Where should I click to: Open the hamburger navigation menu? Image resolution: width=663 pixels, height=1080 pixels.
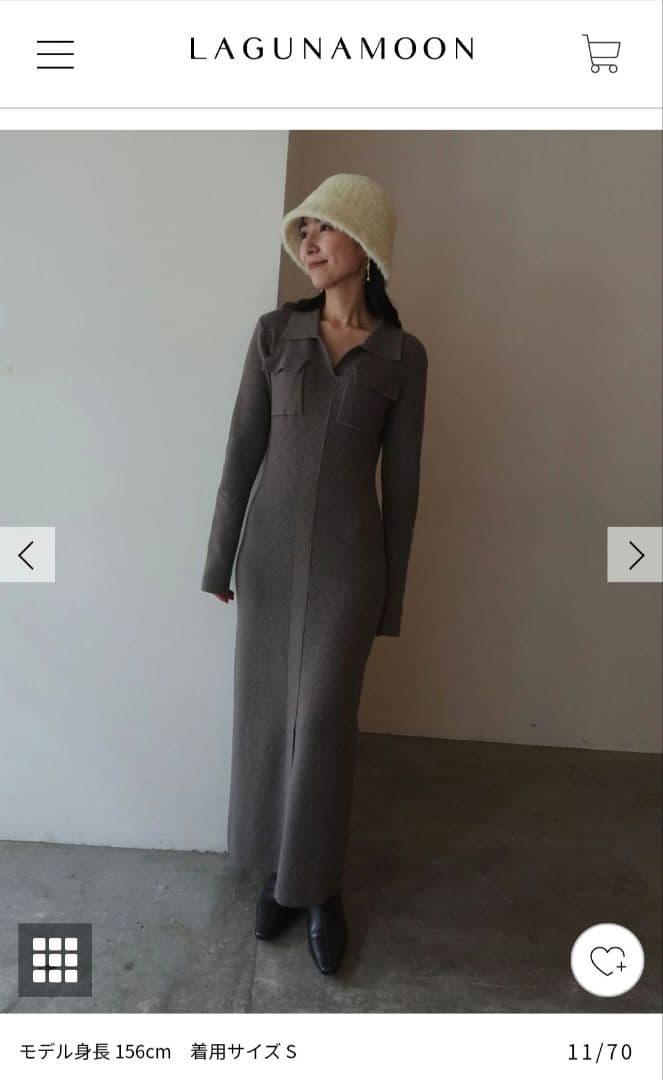click(x=55, y=53)
